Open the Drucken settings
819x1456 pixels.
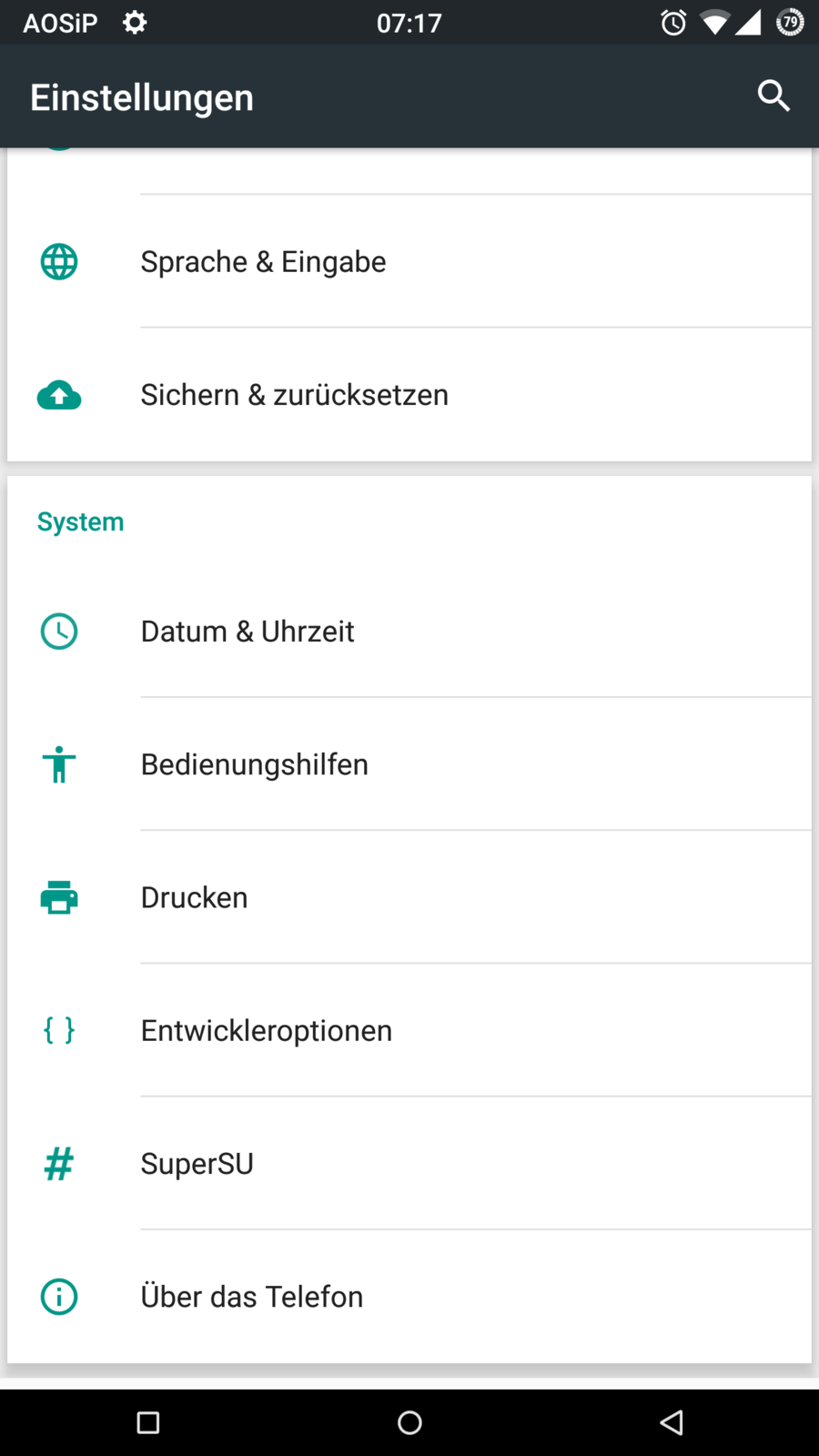(x=195, y=897)
